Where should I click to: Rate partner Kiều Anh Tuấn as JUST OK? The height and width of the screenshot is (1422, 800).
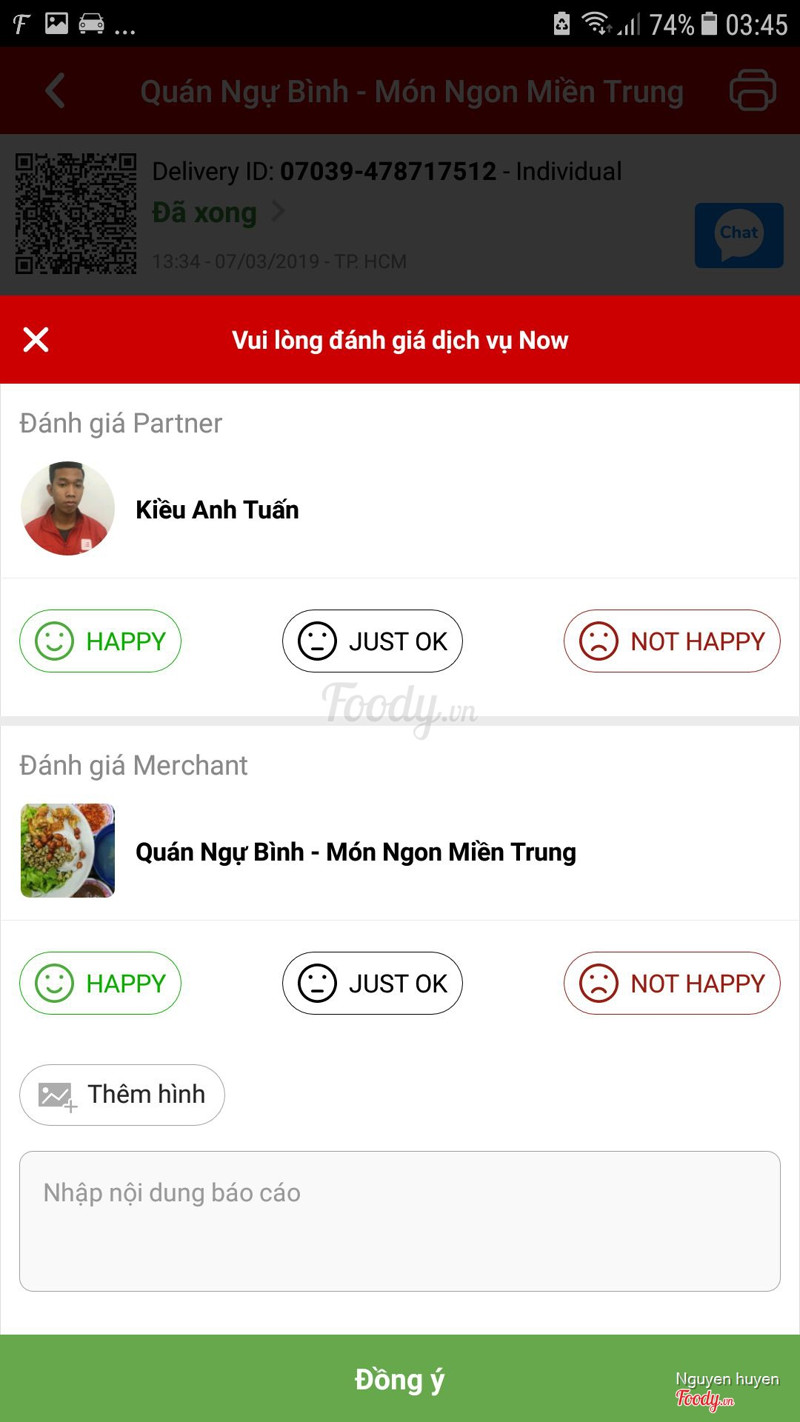pyautogui.click(x=372, y=641)
